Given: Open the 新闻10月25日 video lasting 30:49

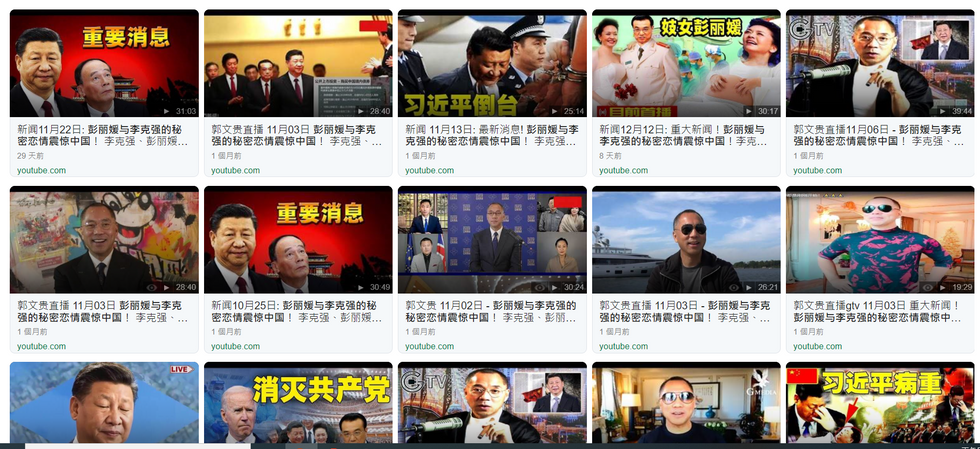Looking at the screenshot, I should point(298,241).
